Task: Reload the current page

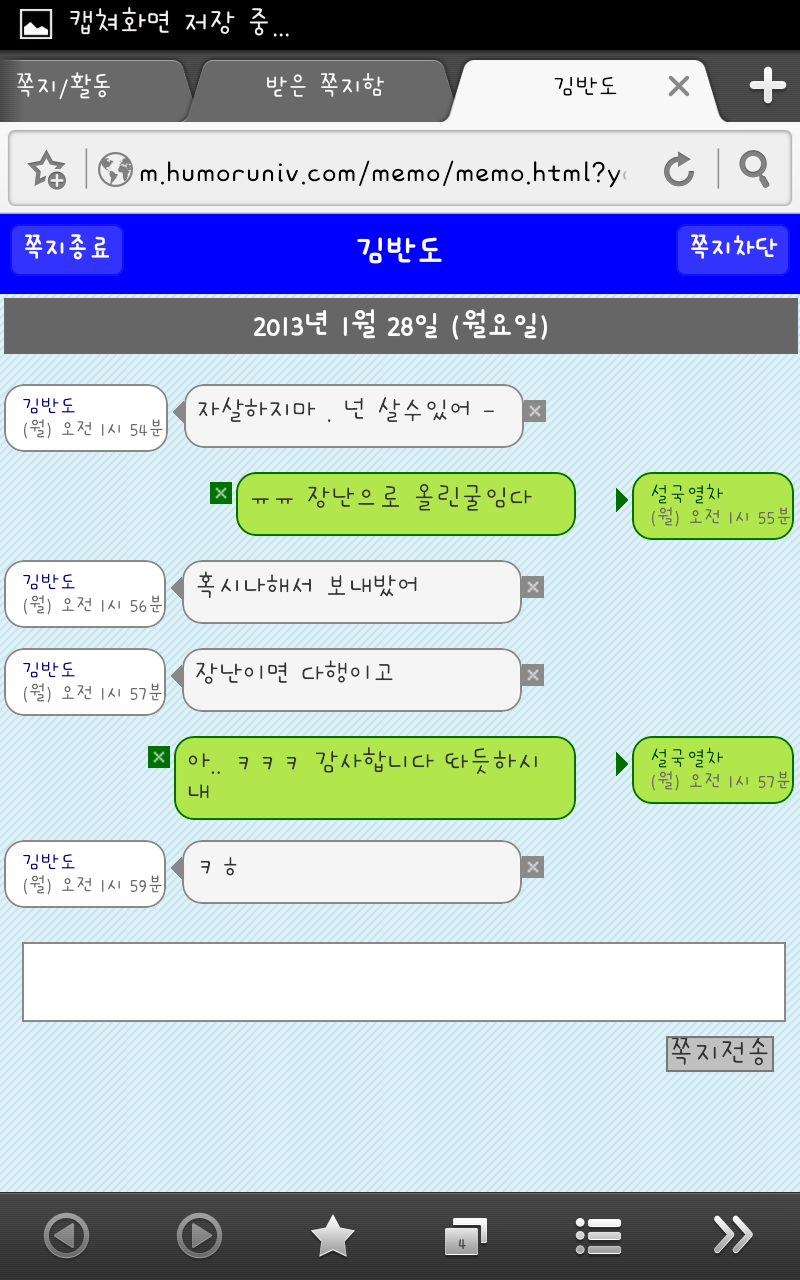Action: tap(679, 170)
